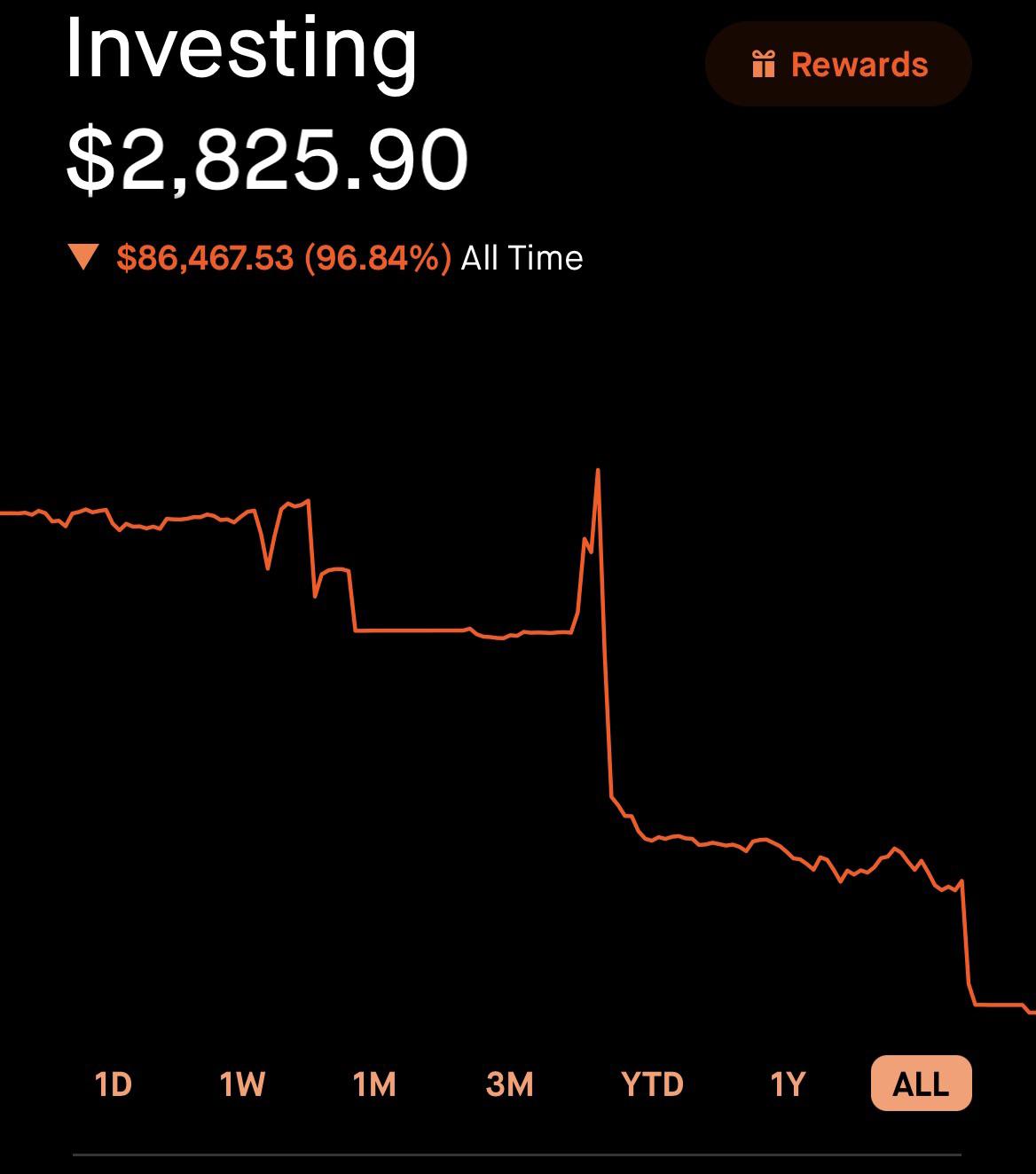Show the 1M chart view

pyautogui.click(x=374, y=1084)
